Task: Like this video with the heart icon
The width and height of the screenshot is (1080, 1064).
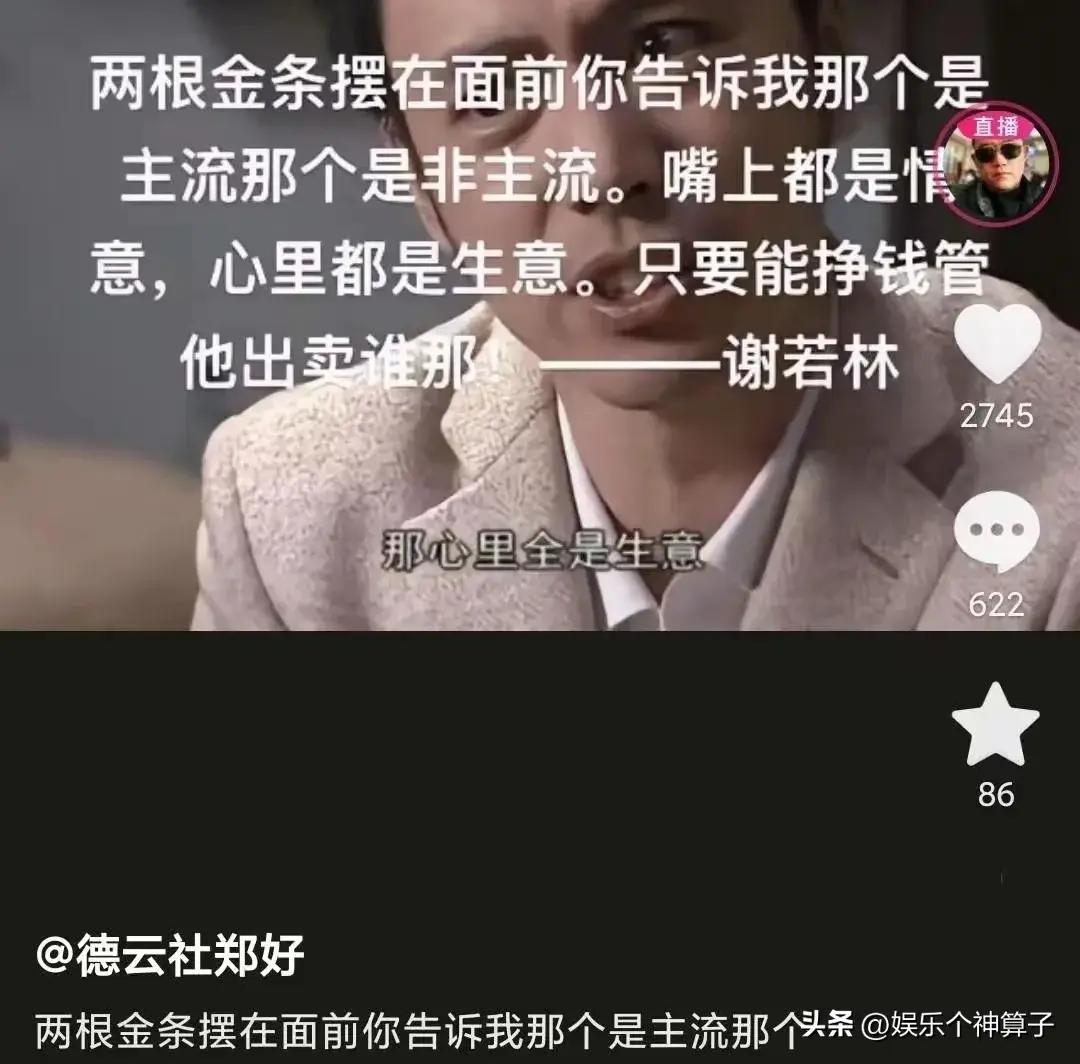Action: point(997,344)
